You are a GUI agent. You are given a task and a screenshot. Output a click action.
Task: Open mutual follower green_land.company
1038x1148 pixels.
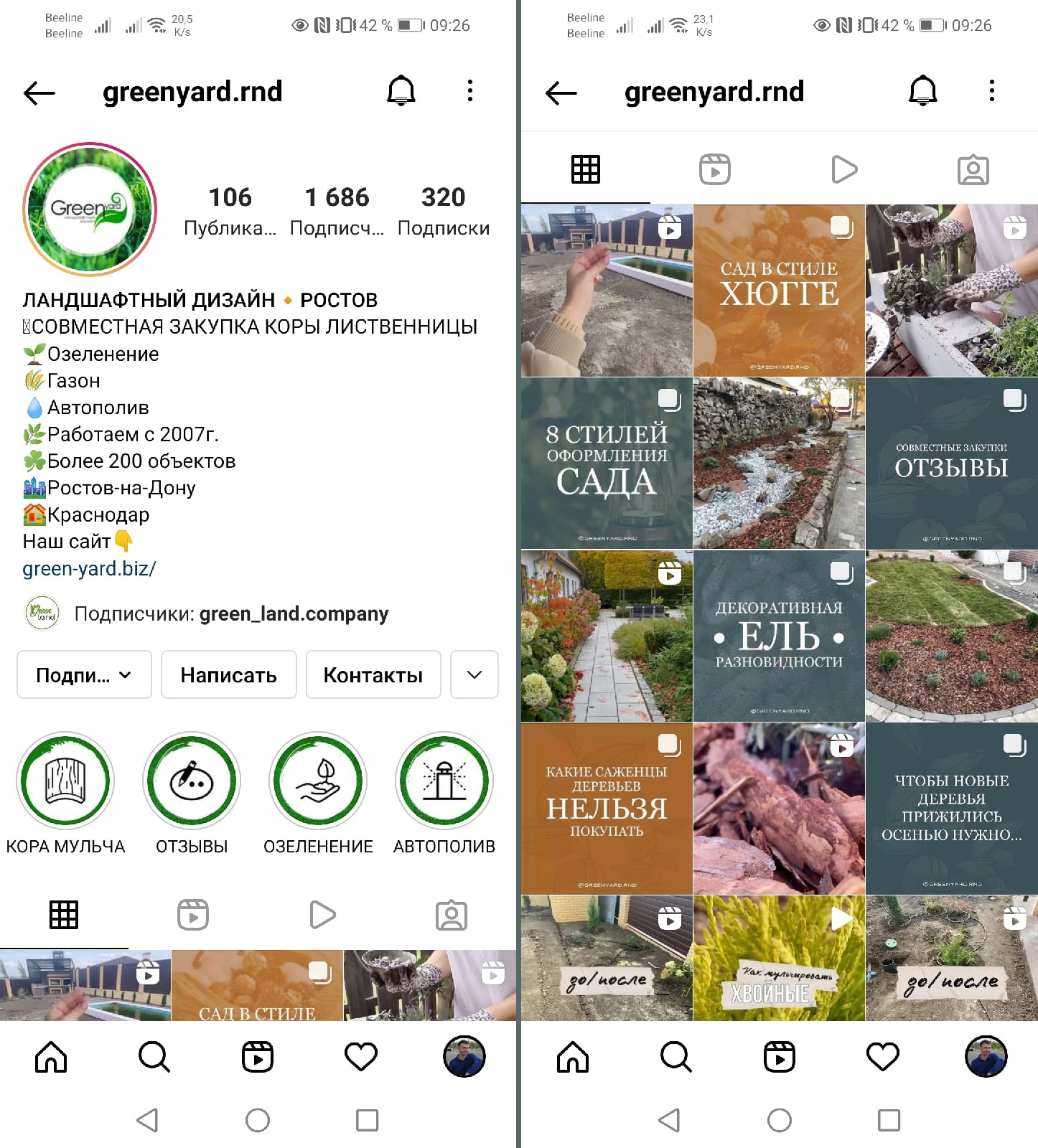[293, 614]
